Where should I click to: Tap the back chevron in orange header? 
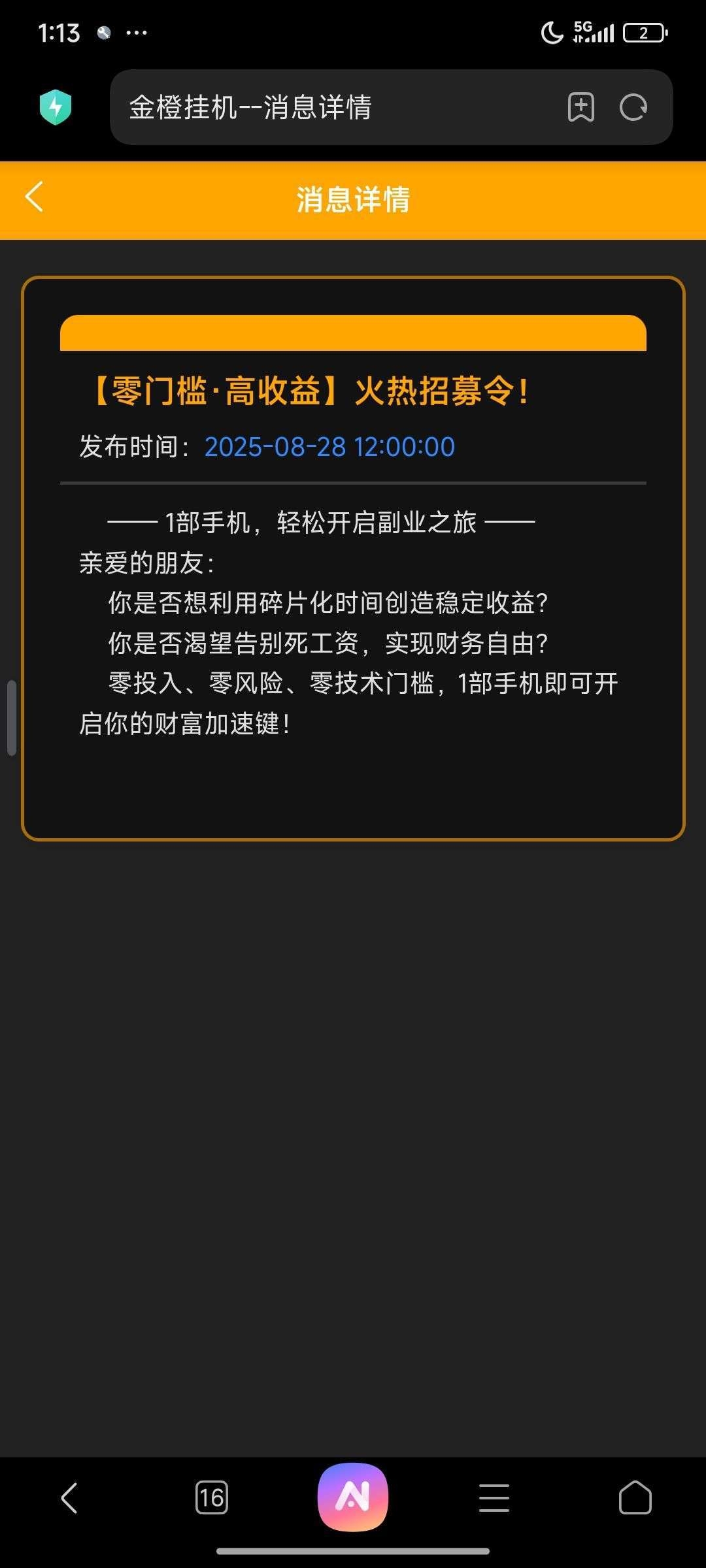tap(35, 199)
